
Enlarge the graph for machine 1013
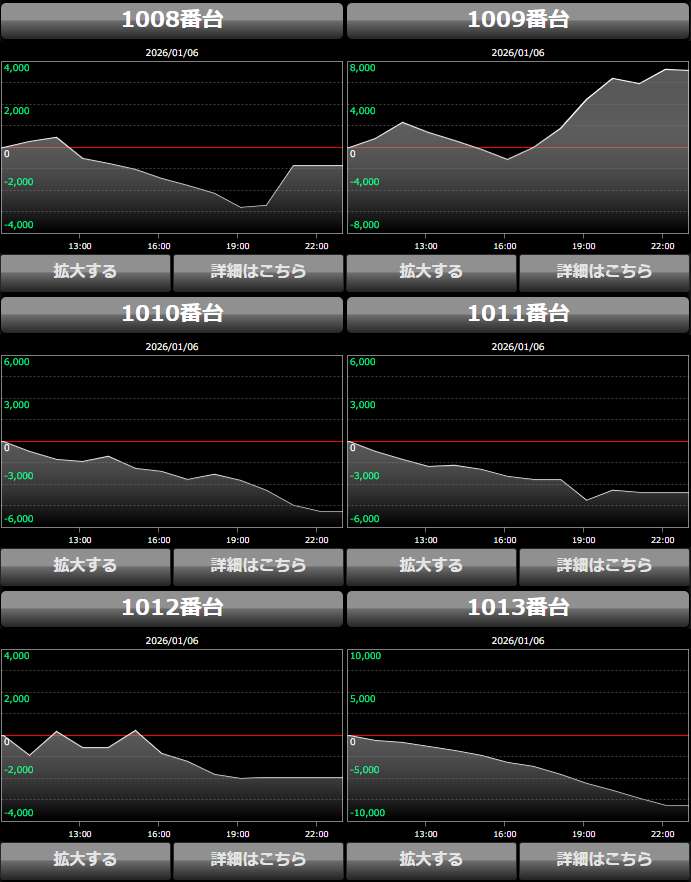pos(431,859)
